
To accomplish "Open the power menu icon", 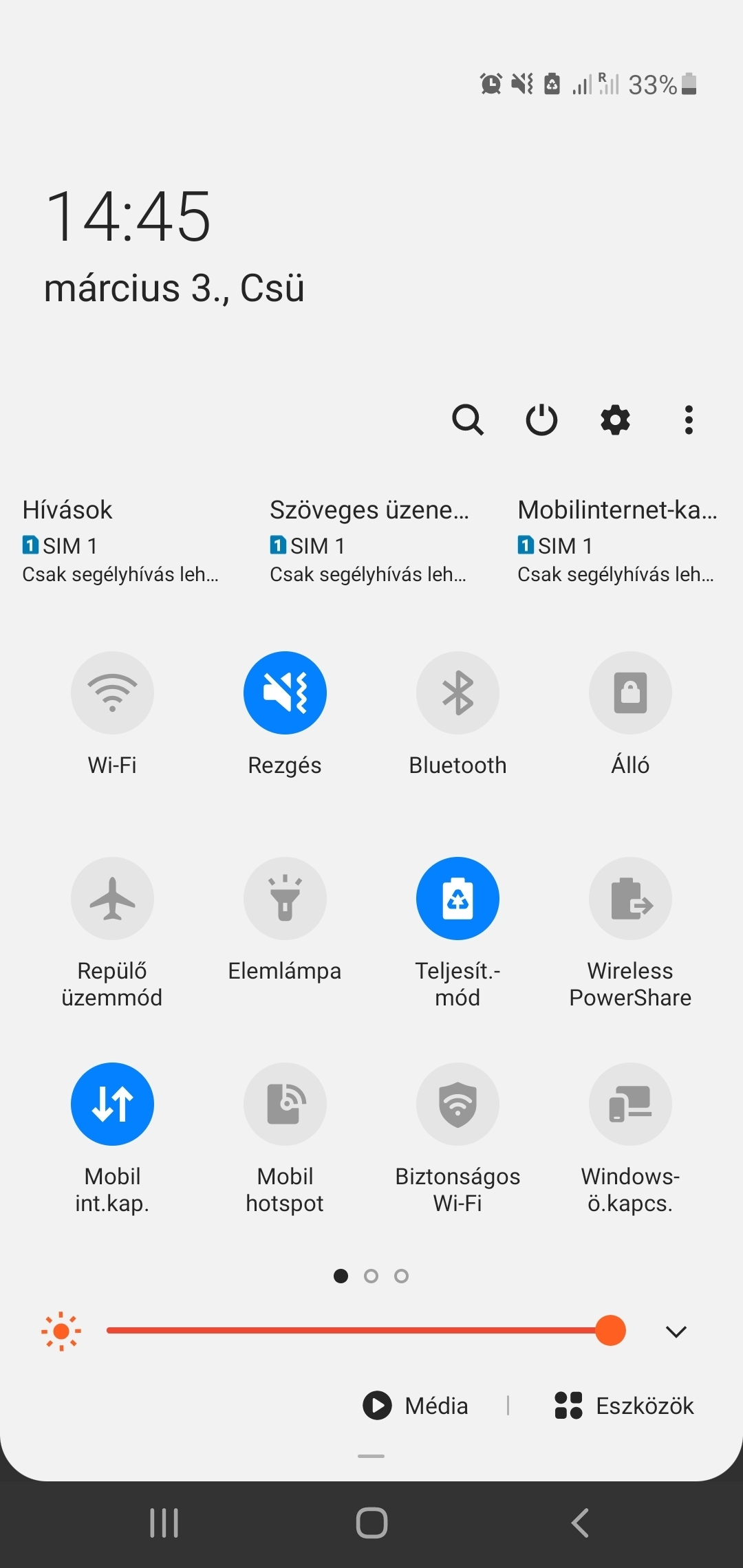I will pos(541,420).
